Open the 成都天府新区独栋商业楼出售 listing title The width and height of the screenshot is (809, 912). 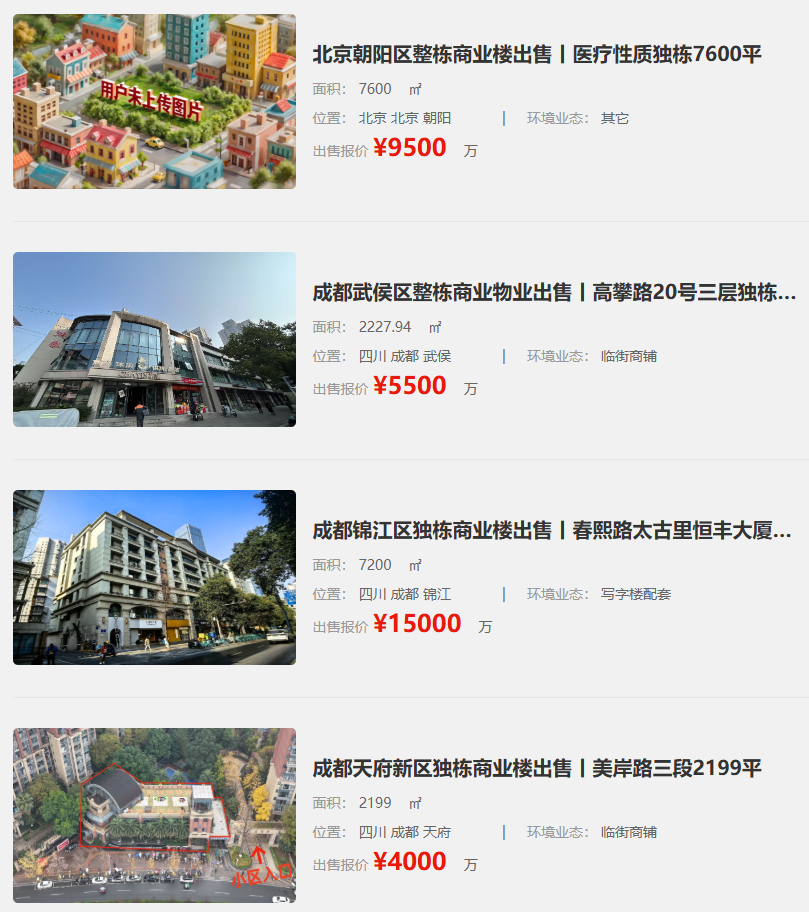pyautogui.click(x=537, y=768)
